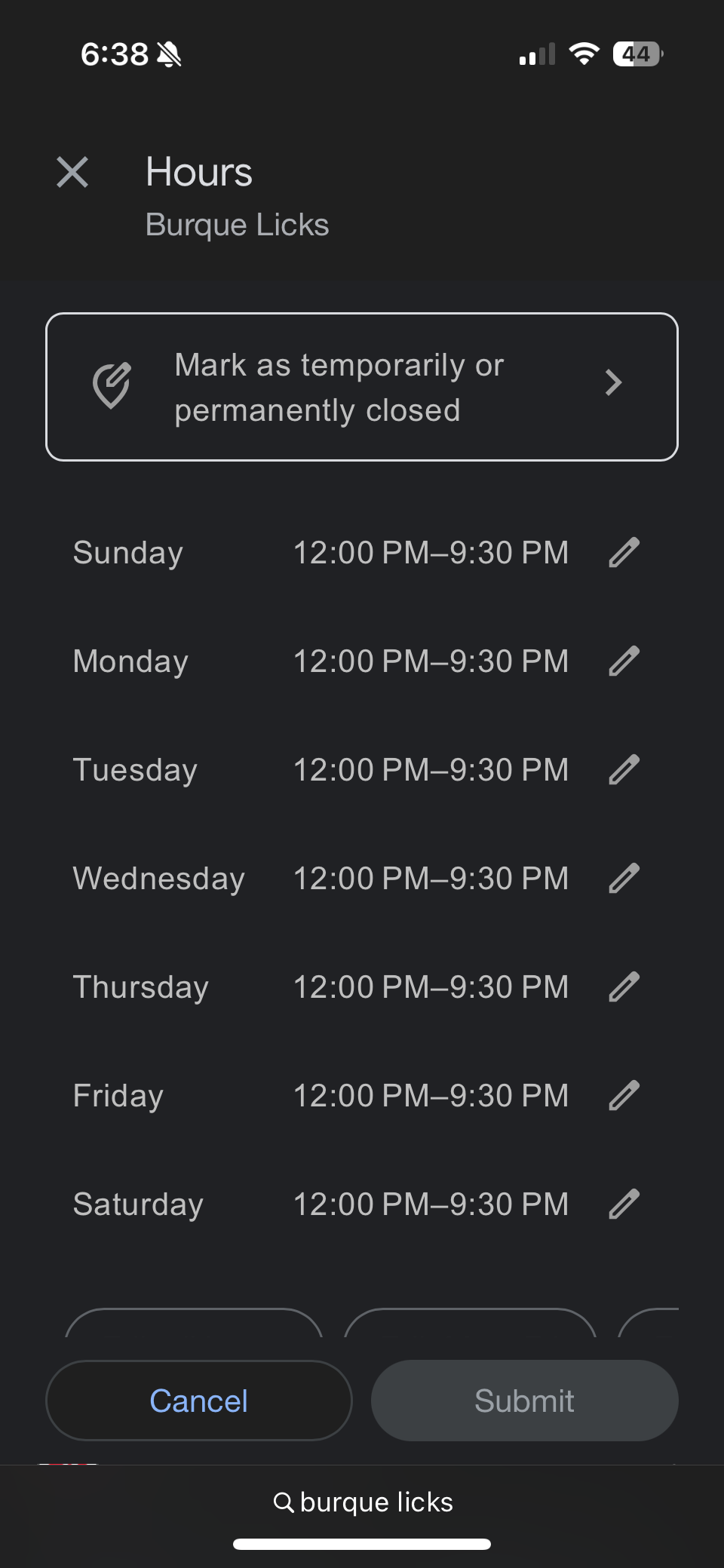Edit Monday hours with pencil icon
Image resolution: width=724 pixels, height=1568 pixels.
point(624,661)
